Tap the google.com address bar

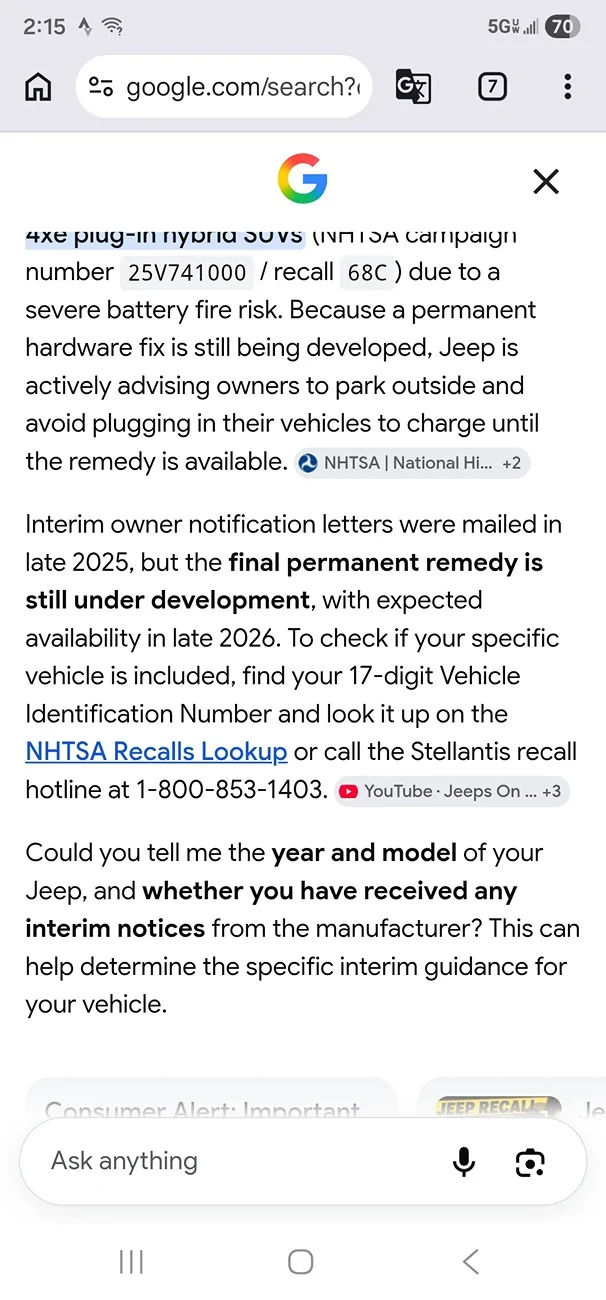coord(223,87)
